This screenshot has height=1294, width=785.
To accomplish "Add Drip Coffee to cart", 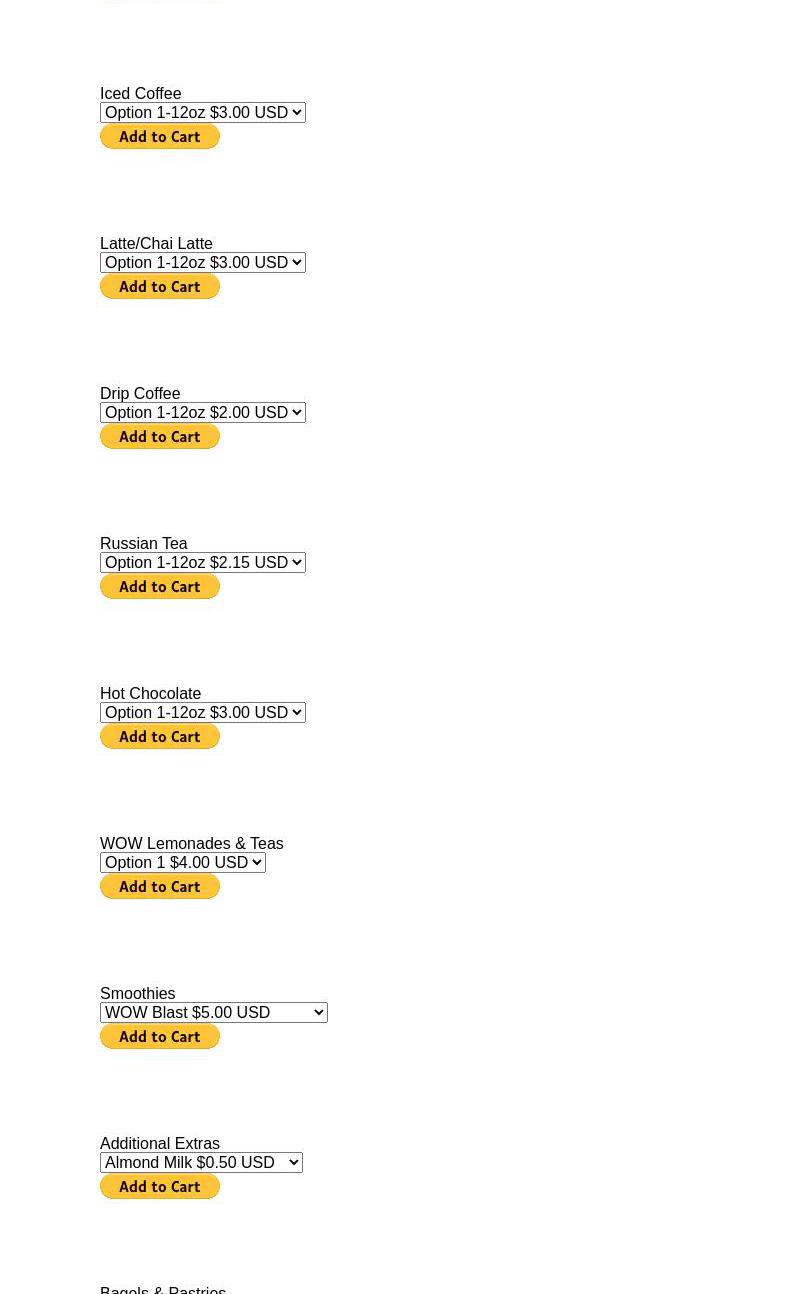I will tap(160, 437).
